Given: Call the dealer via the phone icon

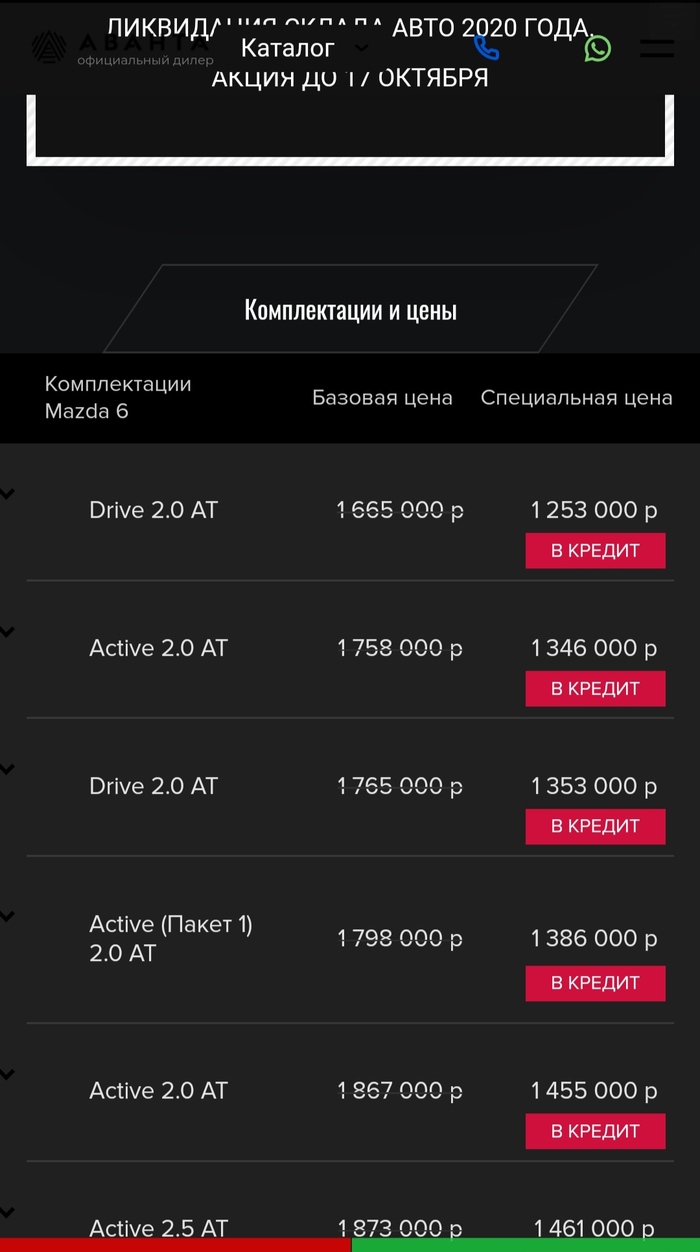Looking at the screenshot, I should tap(486, 48).
